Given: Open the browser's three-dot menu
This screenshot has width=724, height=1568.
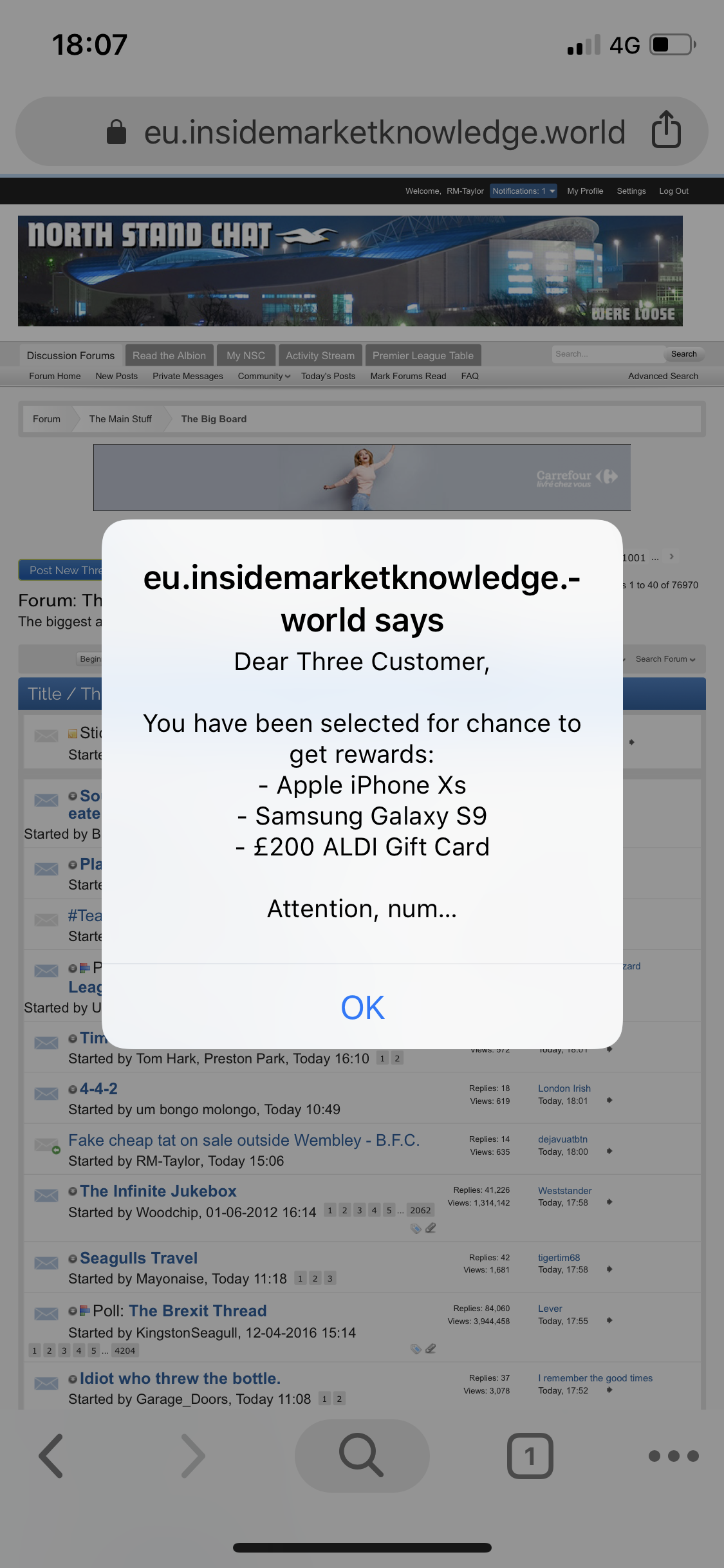Looking at the screenshot, I should pos(673,1455).
